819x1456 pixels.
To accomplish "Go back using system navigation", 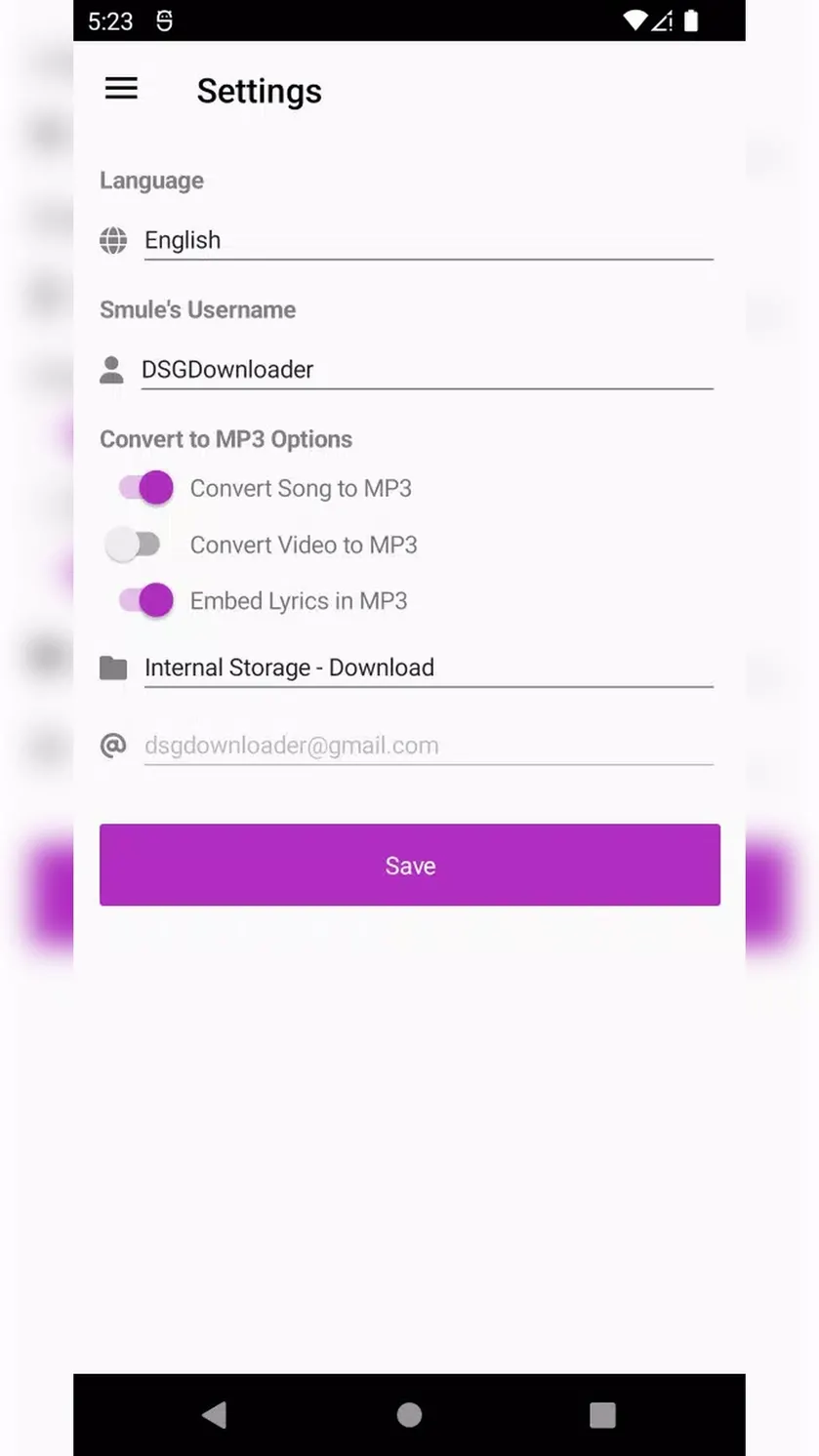I will (215, 1415).
